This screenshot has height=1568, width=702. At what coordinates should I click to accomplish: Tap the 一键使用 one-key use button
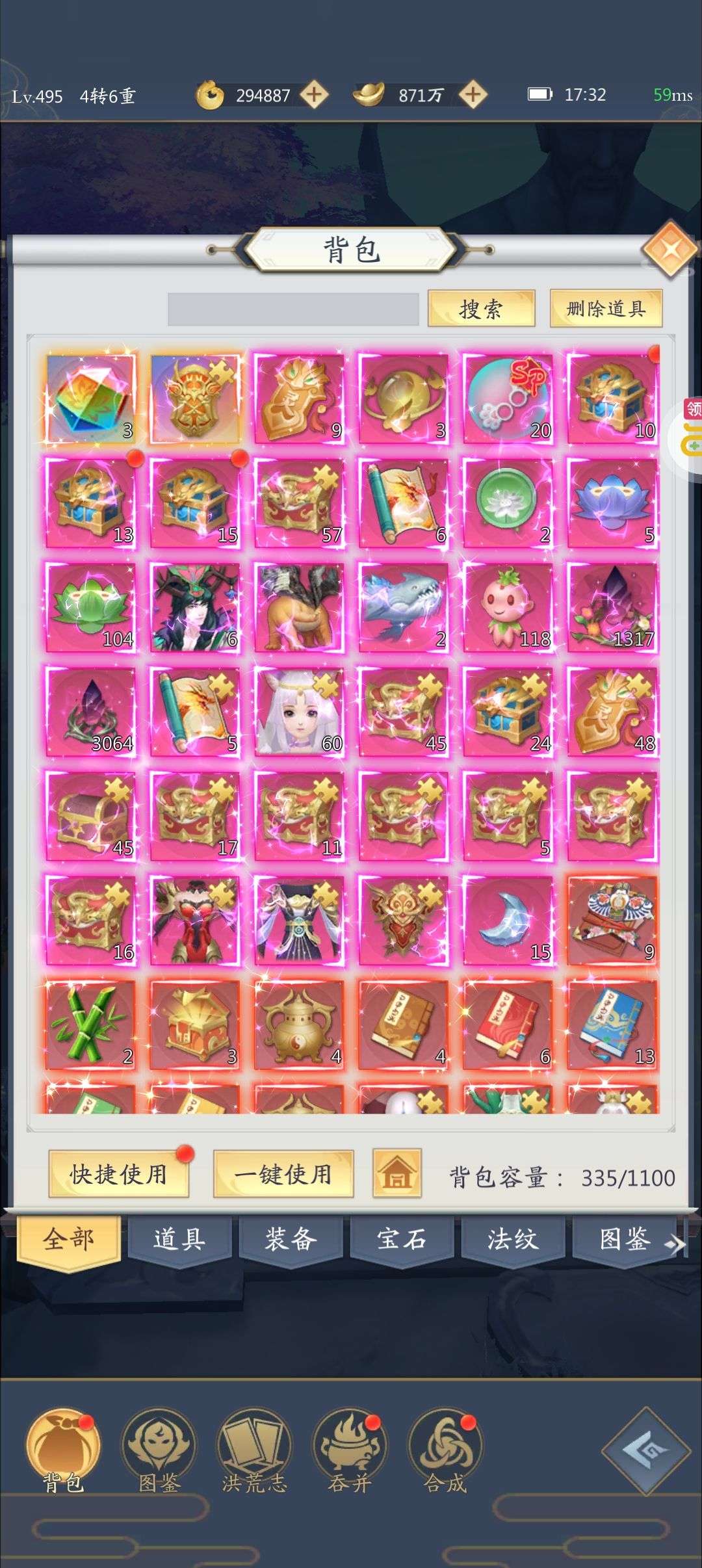point(283,1174)
